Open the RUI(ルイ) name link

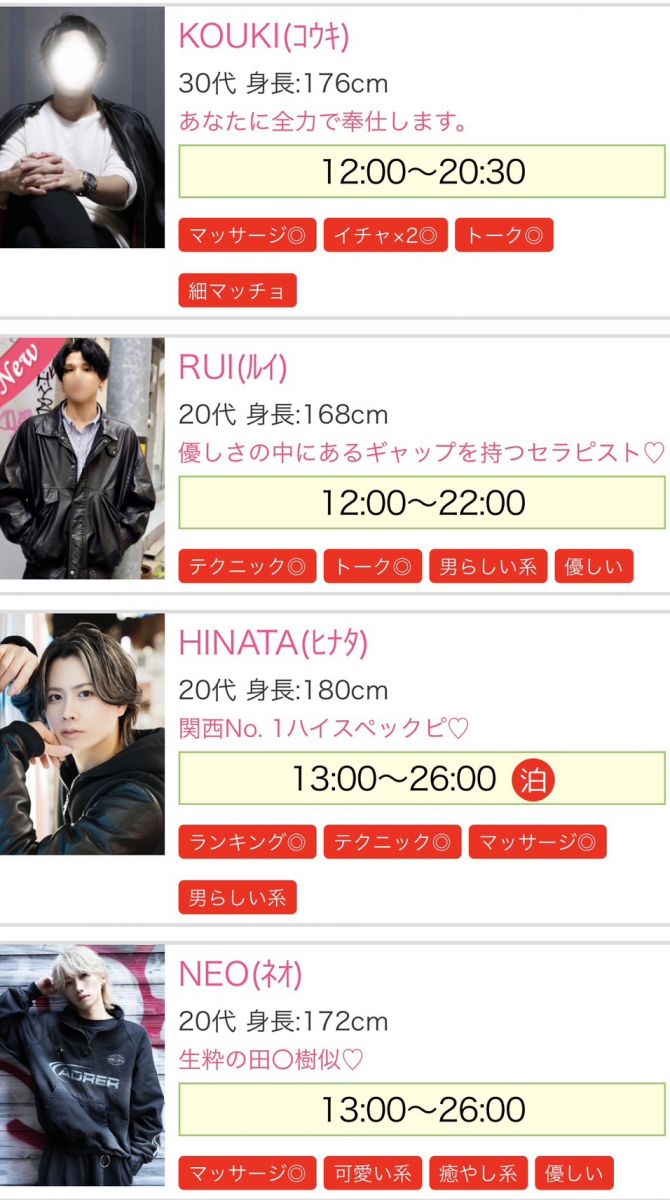pos(232,368)
